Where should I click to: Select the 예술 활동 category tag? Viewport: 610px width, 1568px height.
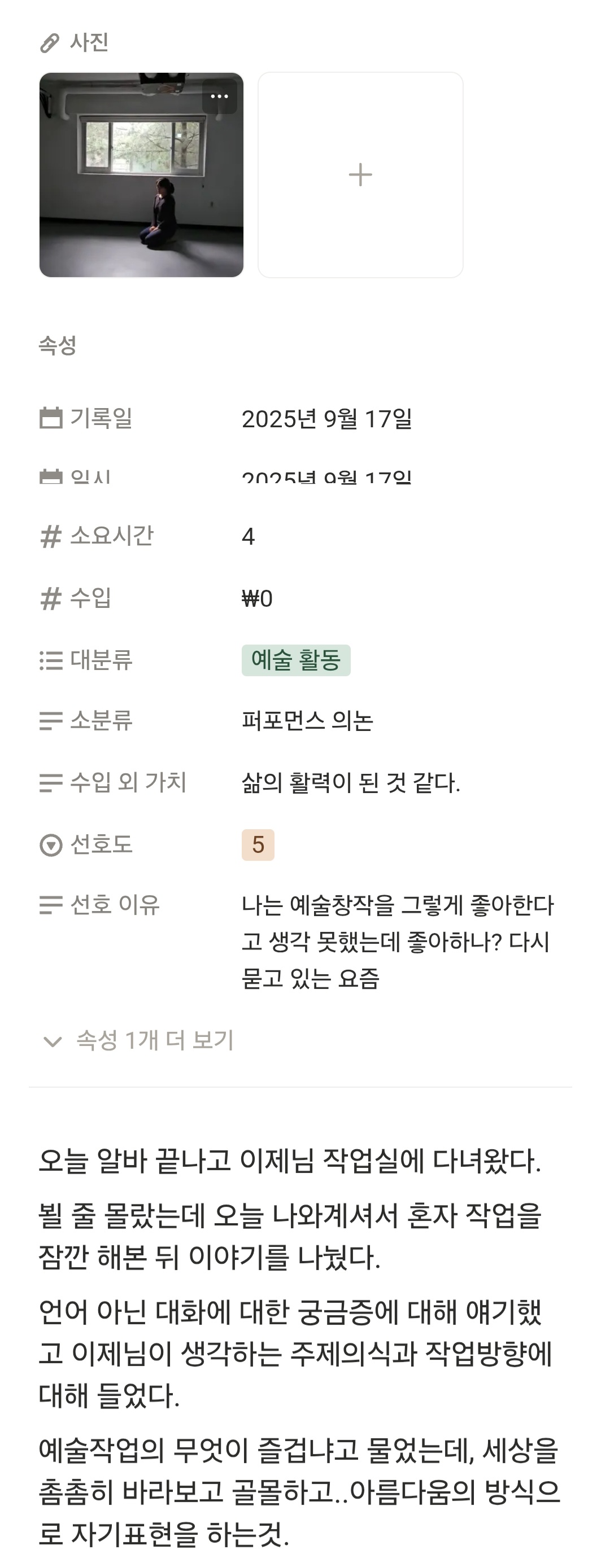[295, 660]
